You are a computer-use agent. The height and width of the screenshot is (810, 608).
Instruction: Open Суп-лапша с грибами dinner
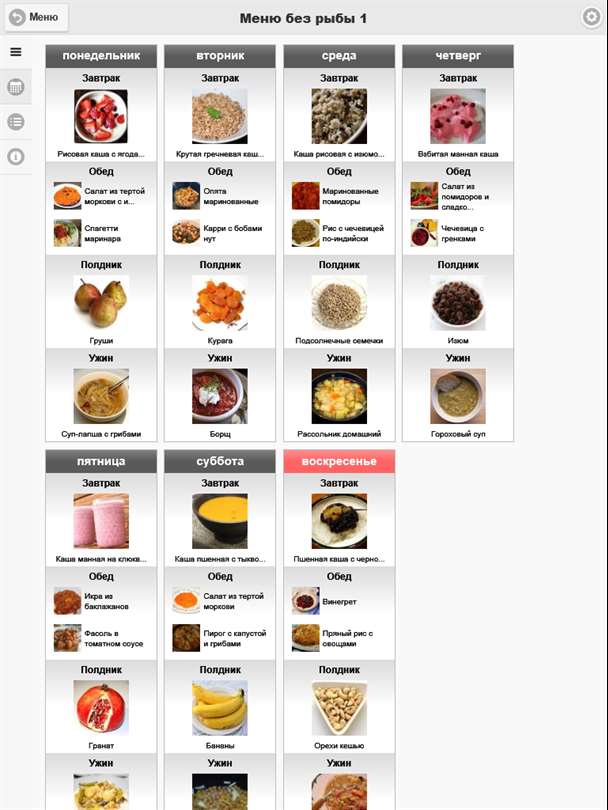click(x=100, y=397)
